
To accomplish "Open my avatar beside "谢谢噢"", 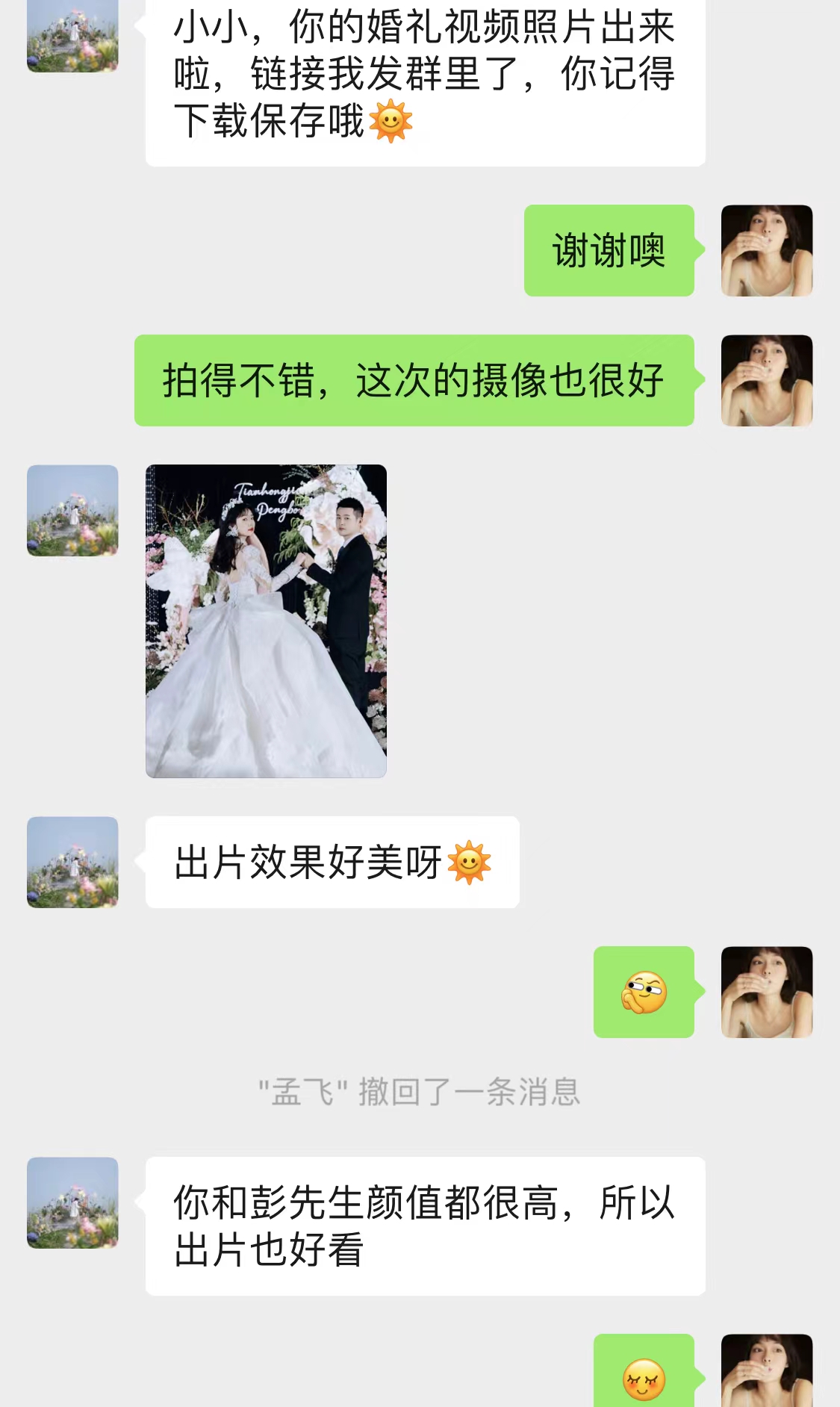I will (x=766, y=250).
